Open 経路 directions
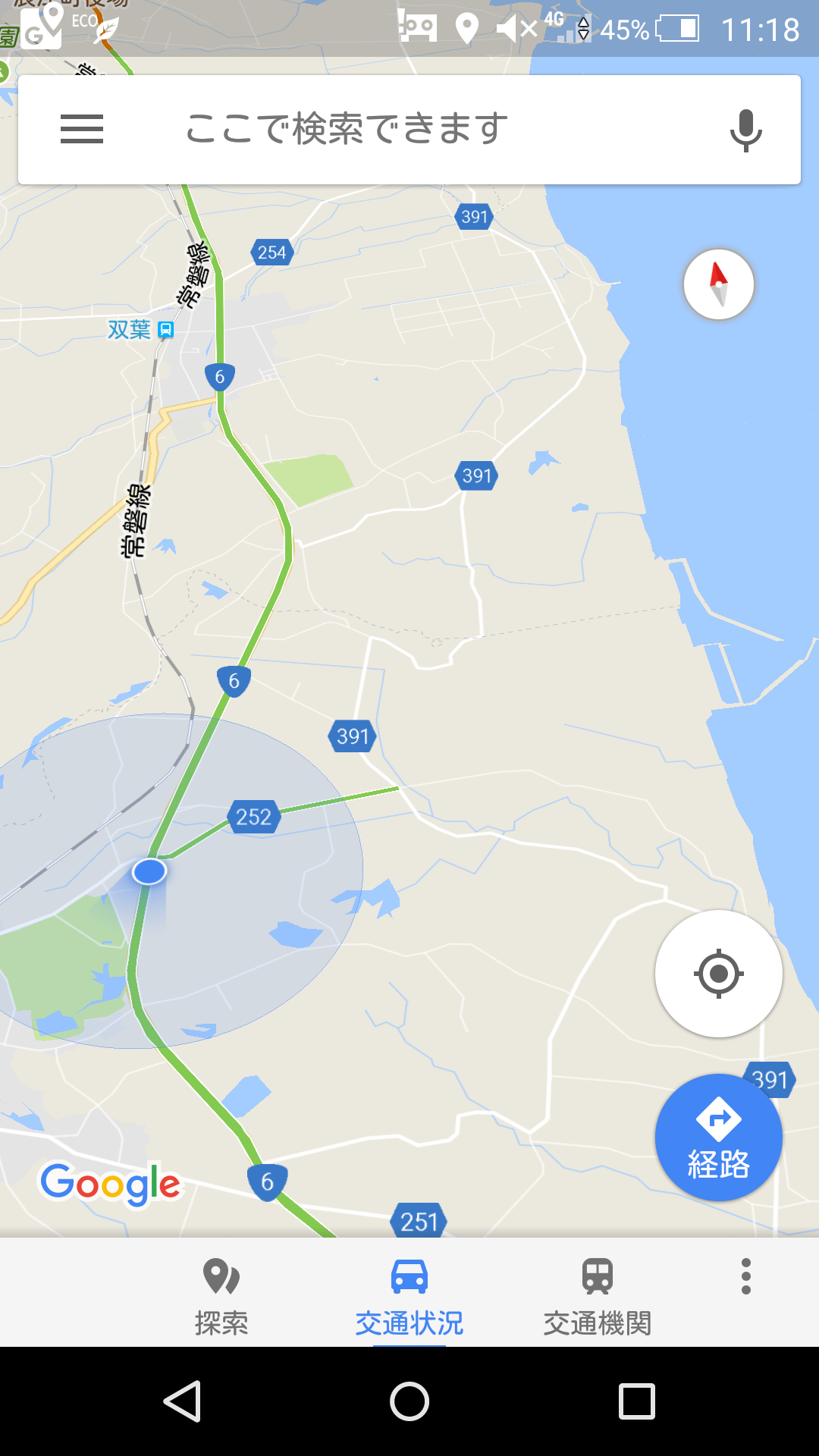Screen dimensions: 819x1456 pos(718,1137)
